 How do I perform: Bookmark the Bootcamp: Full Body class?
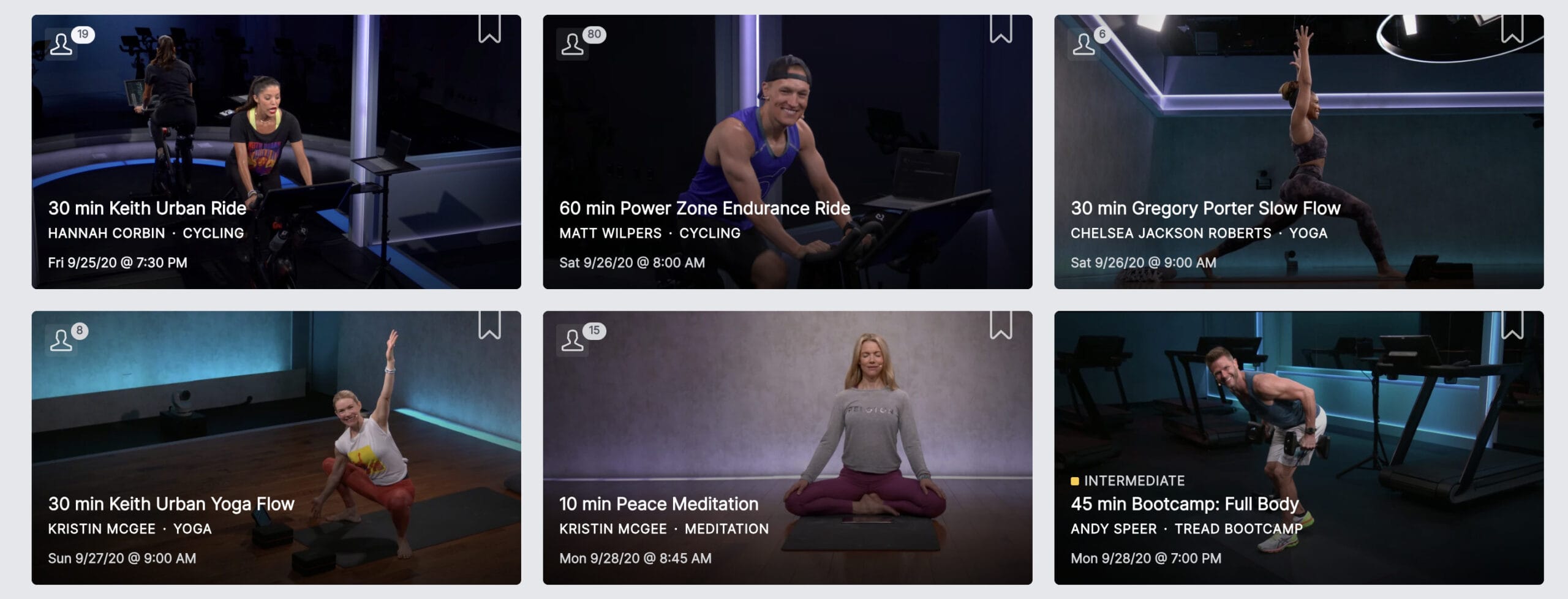pos(1512,325)
